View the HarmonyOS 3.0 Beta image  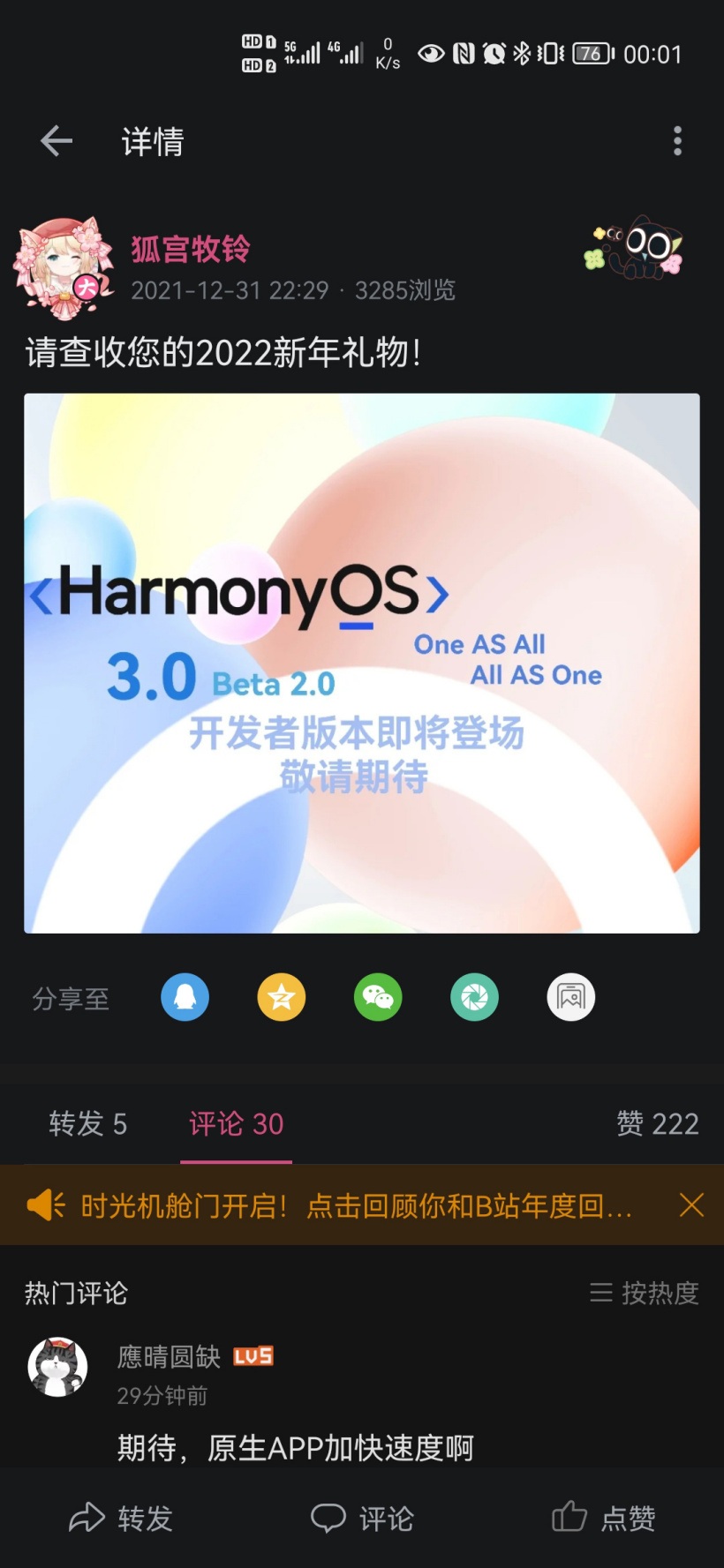click(x=362, y=663)
